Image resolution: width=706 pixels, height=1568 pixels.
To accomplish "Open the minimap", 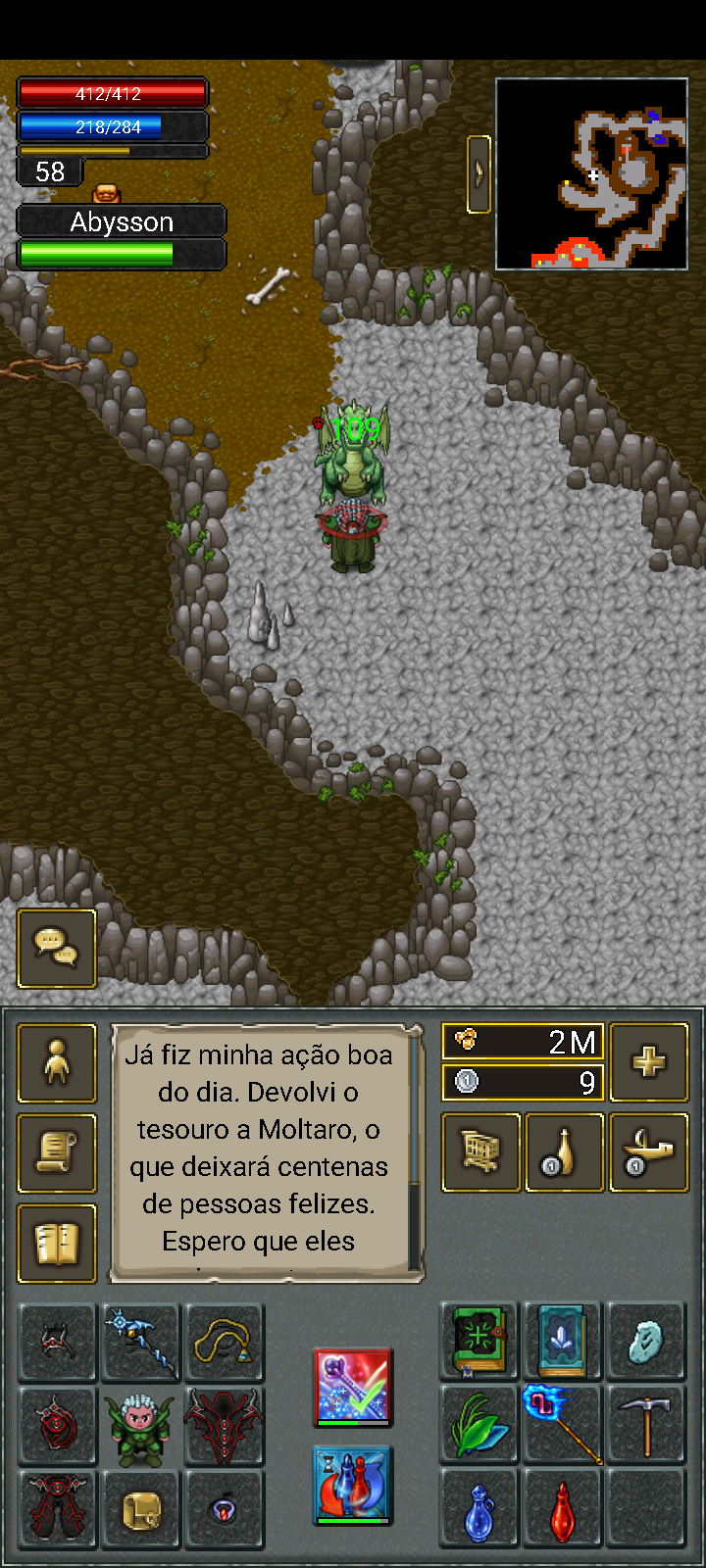I will 591,173.
